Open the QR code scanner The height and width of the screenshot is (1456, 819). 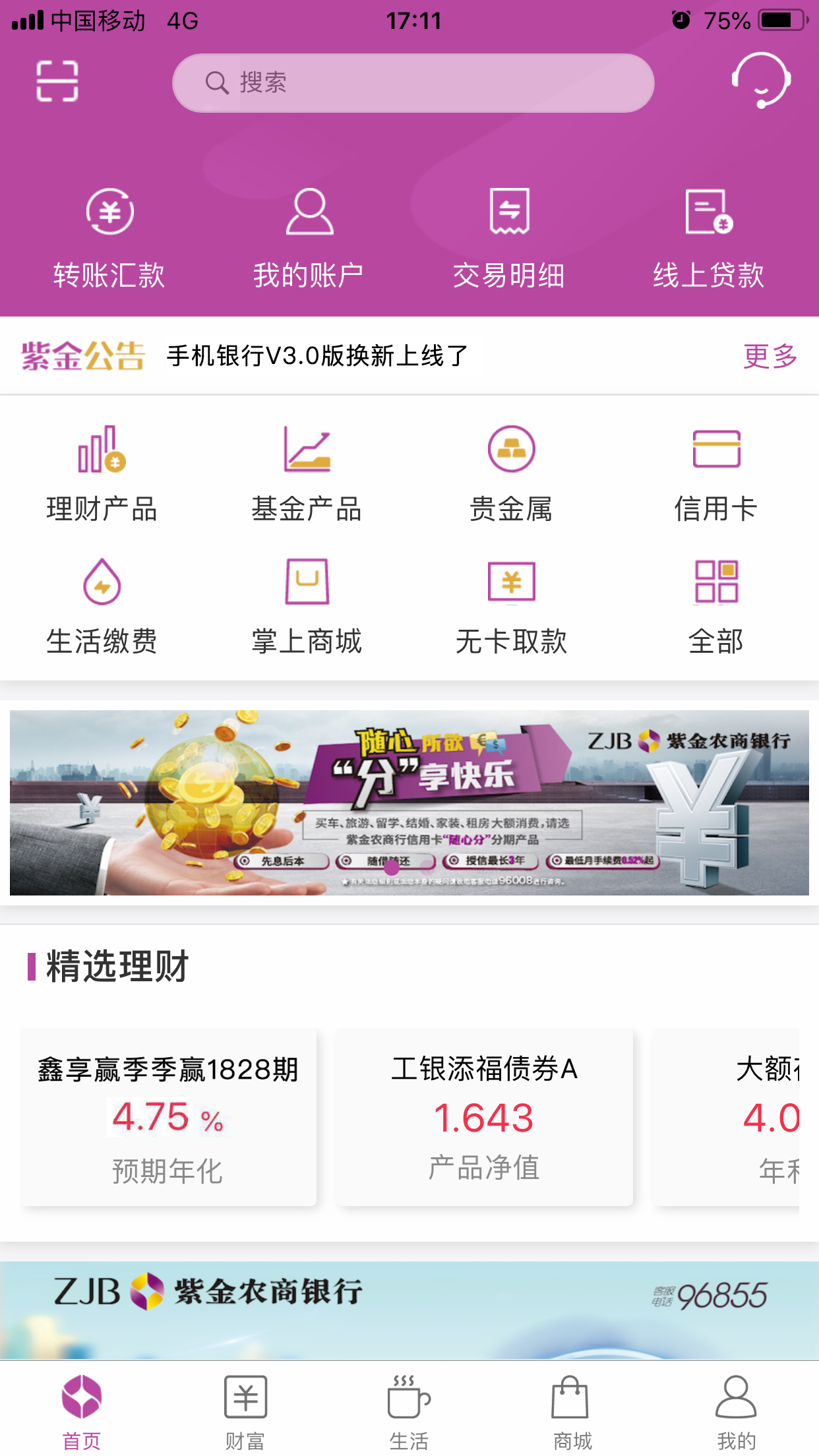57,81
